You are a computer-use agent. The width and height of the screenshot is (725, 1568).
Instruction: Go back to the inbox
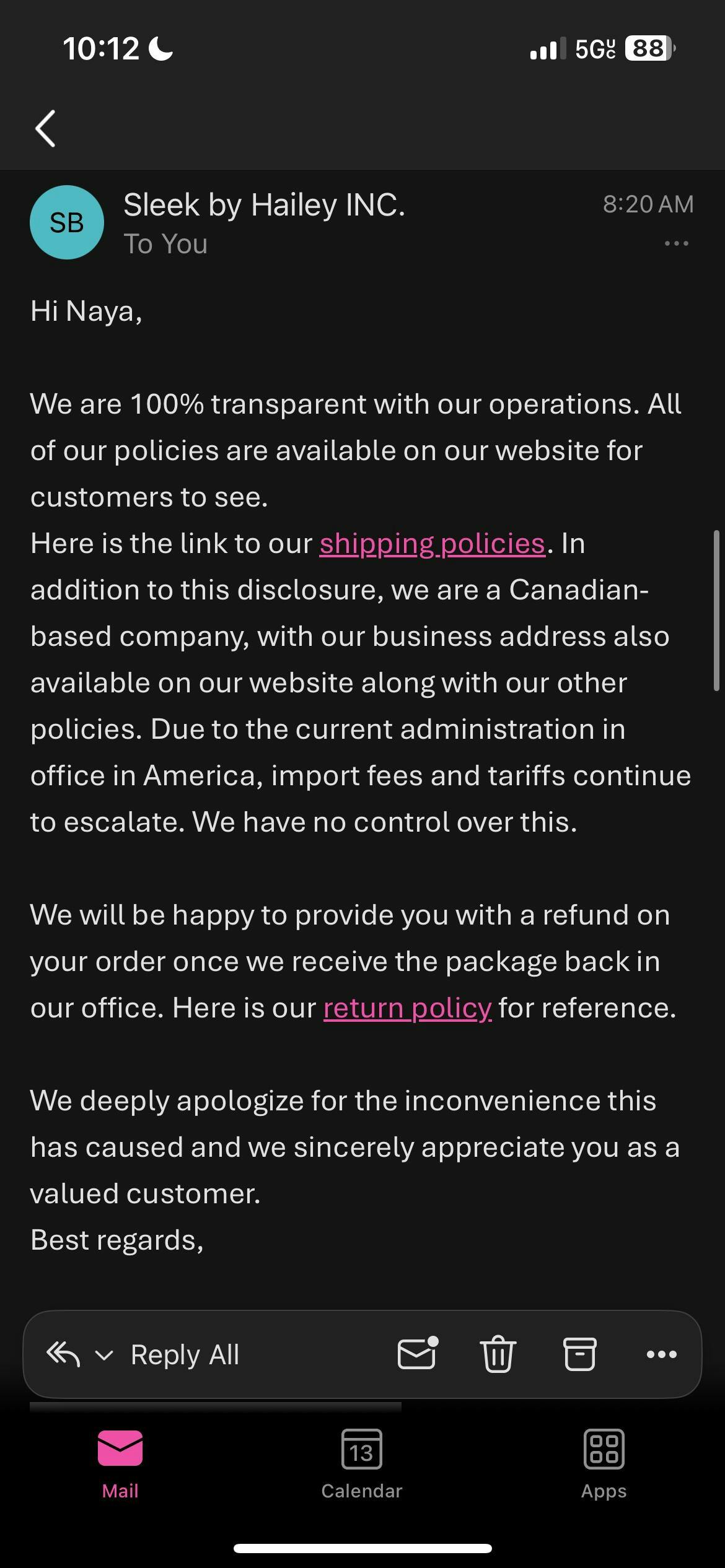(46, 128)
